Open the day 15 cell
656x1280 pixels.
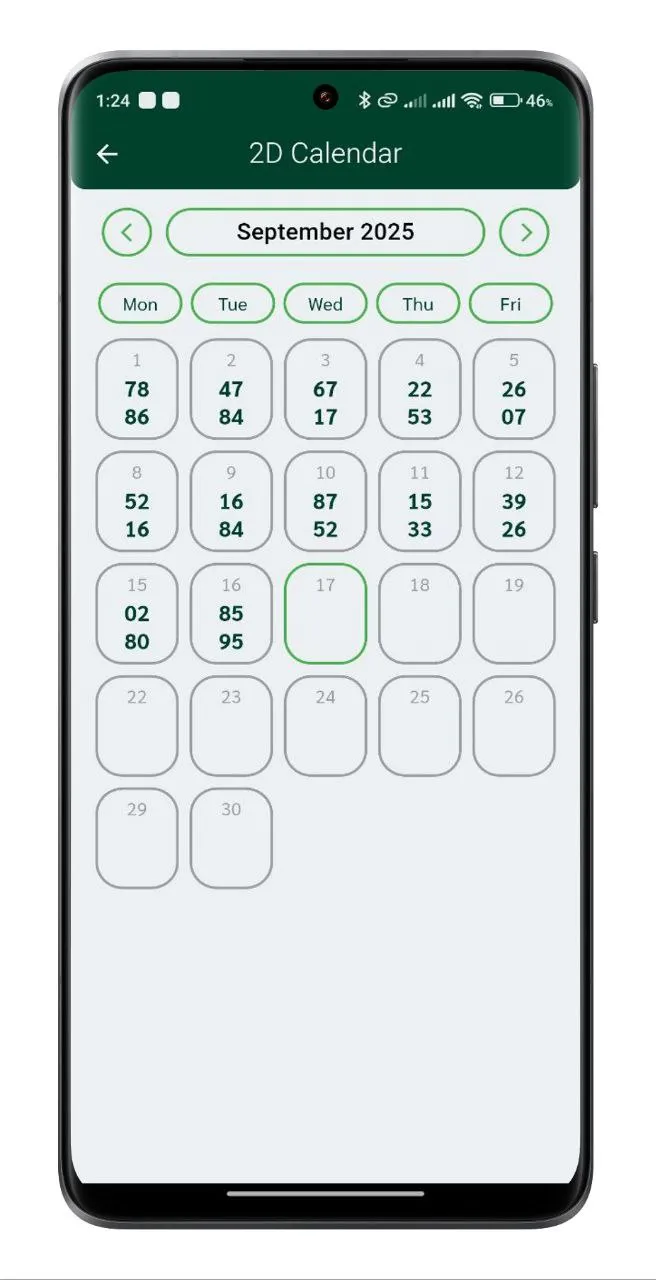[137, 613]
